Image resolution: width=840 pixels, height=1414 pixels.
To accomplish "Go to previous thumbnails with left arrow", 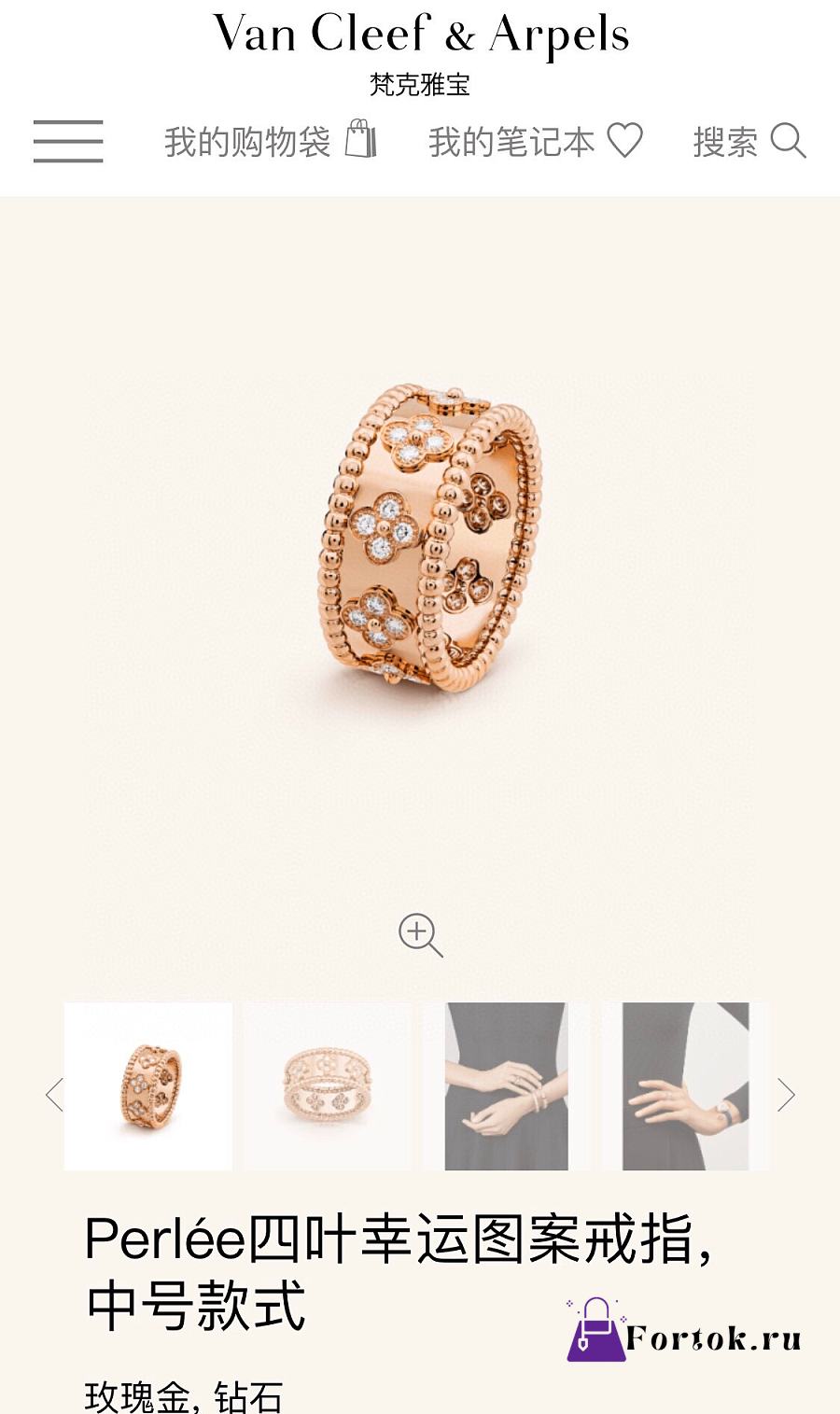I will click(54, 1094).
